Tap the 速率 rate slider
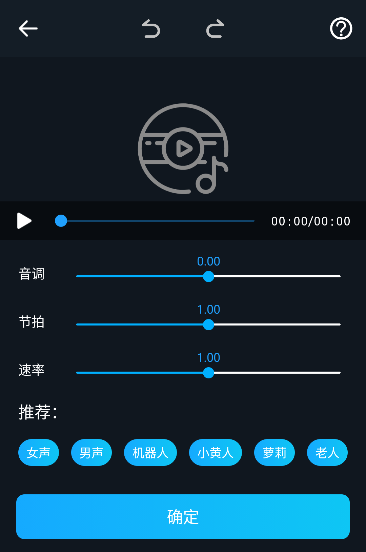Screen dimensions: 366x552 (208, 373)
